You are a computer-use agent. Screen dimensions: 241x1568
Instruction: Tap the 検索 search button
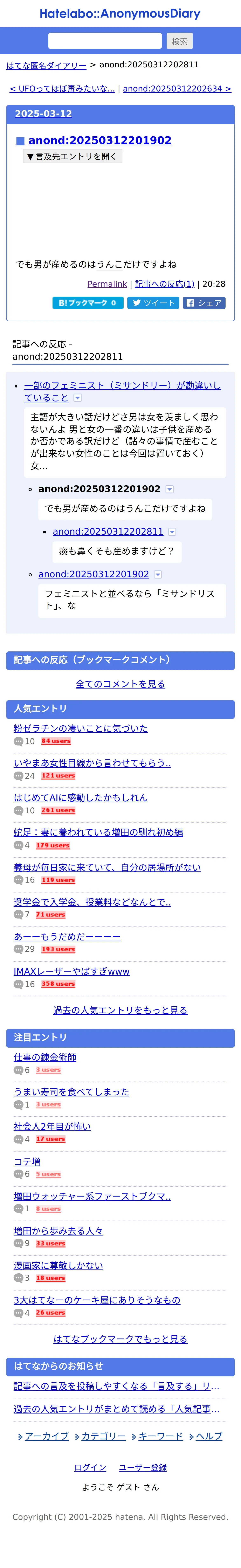pos(180,41)
